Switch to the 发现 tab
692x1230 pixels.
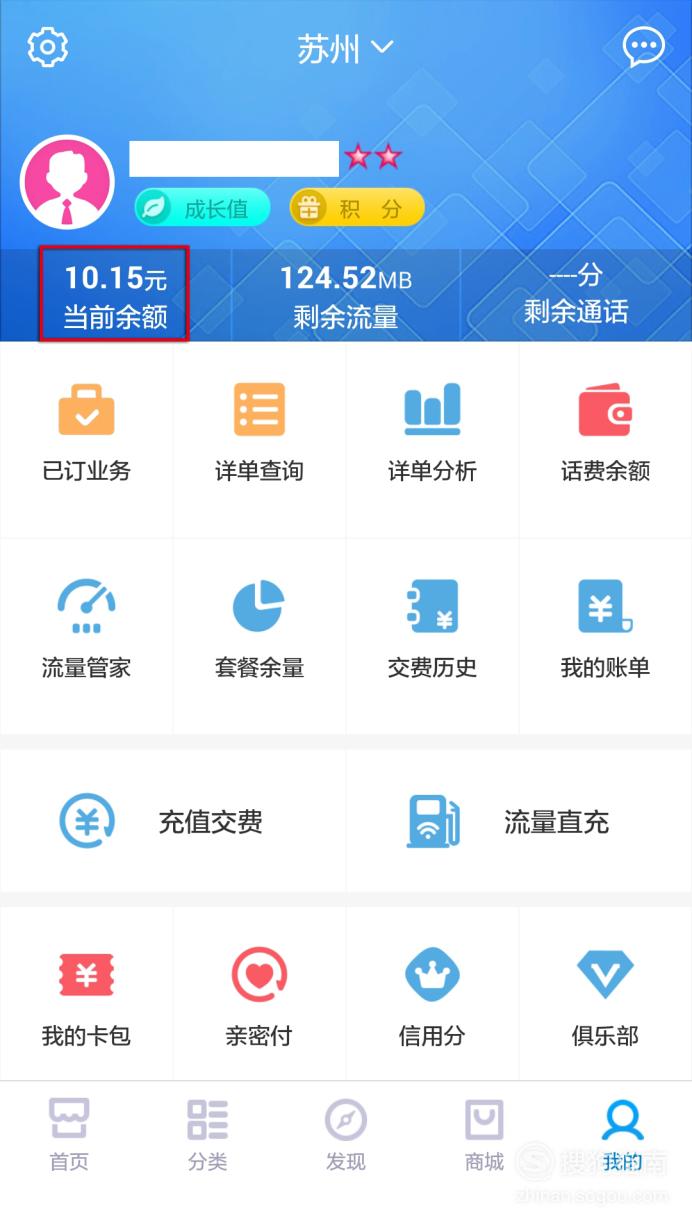pyautogui.click(x=346, y=1134)
